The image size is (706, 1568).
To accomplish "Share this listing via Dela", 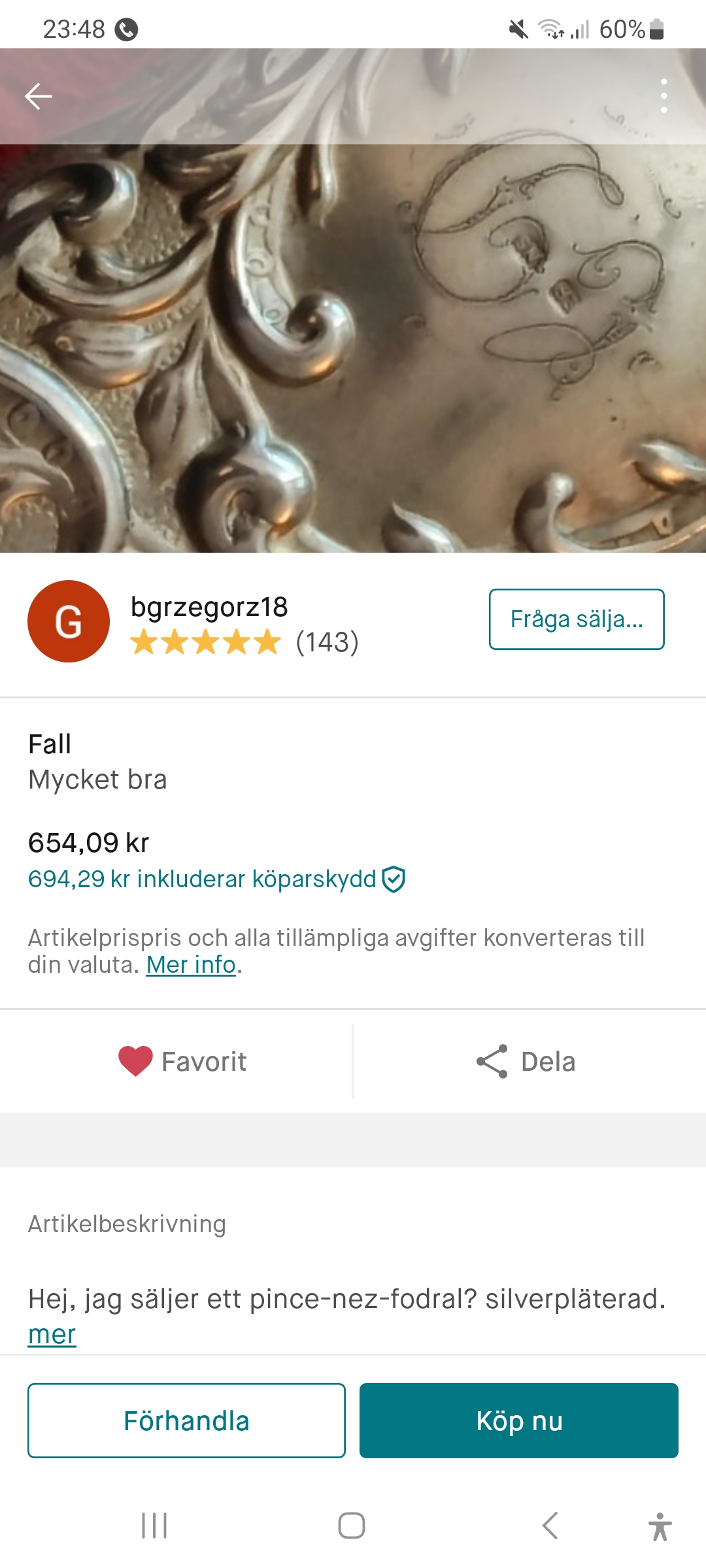I will (x=526, y=1062).
